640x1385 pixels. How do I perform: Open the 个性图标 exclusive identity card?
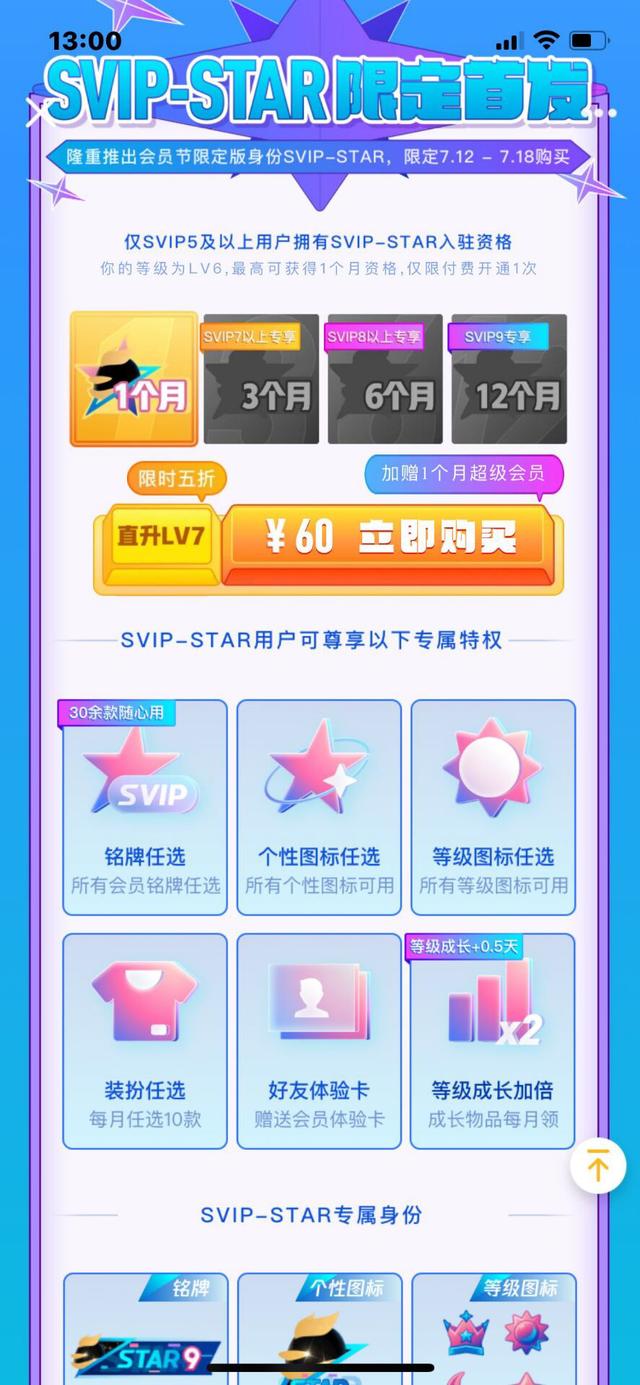(319, 1330)
